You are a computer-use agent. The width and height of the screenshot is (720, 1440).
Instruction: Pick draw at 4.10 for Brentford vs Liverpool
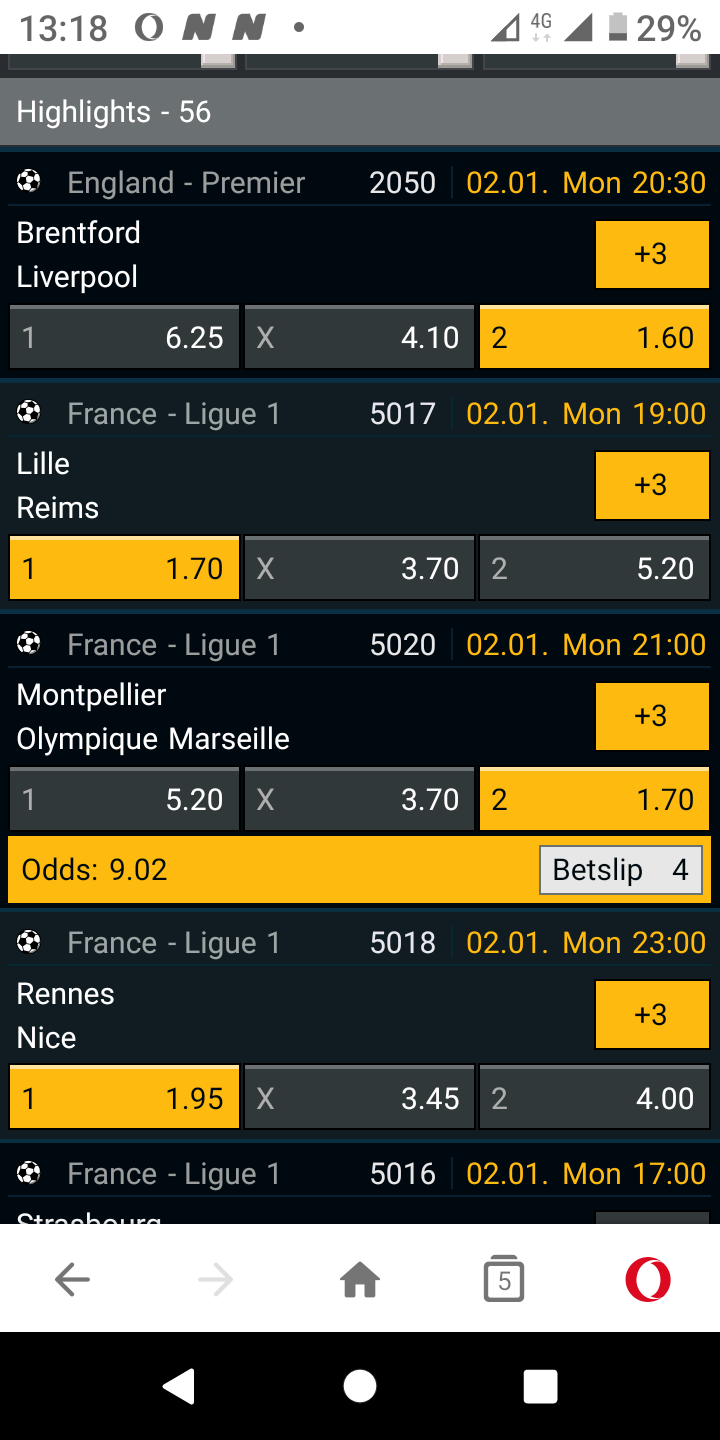pyautogui.click(x=360, y=338)
